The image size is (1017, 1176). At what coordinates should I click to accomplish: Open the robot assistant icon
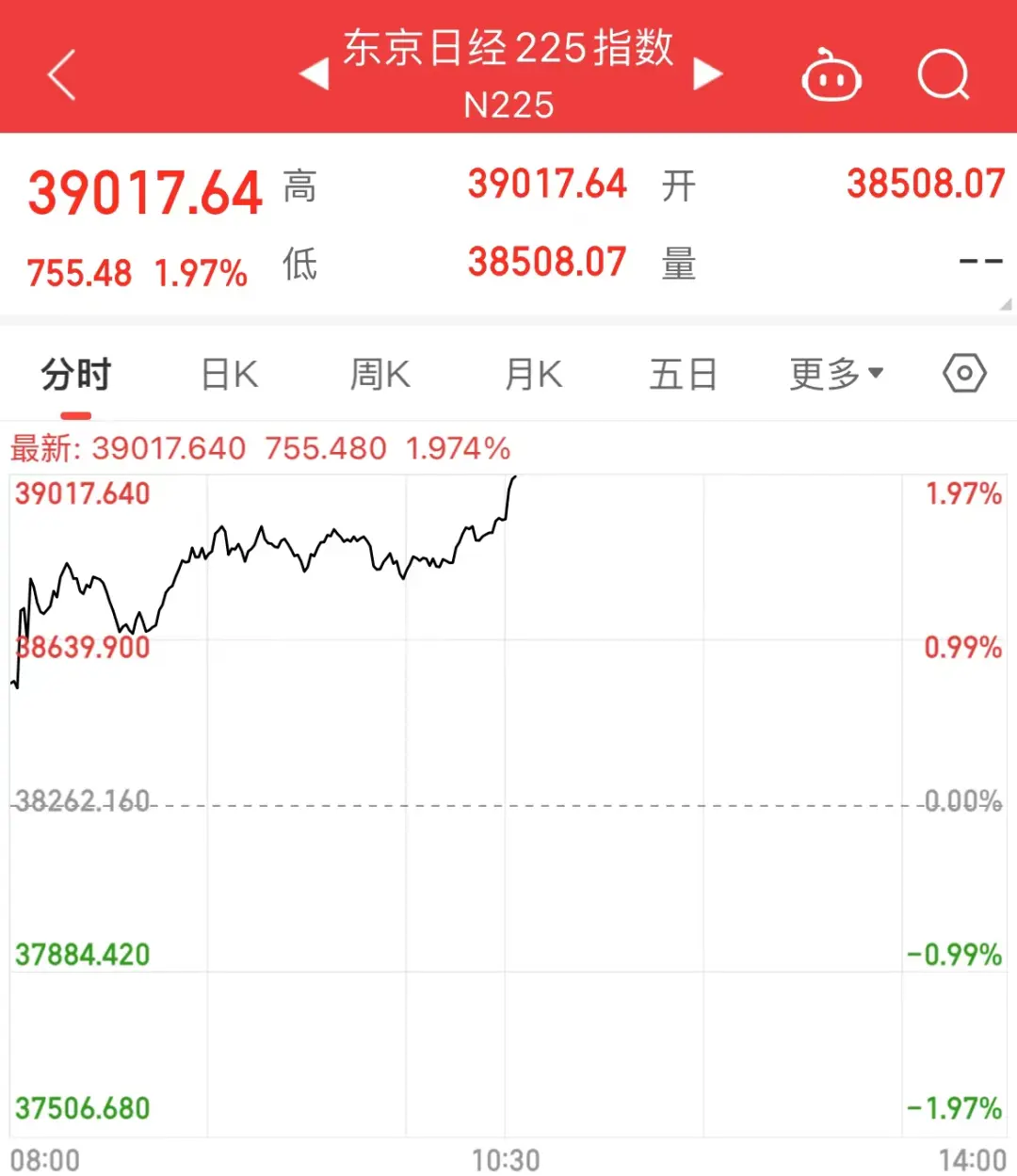pyautogui.click(x=831, y=75)
